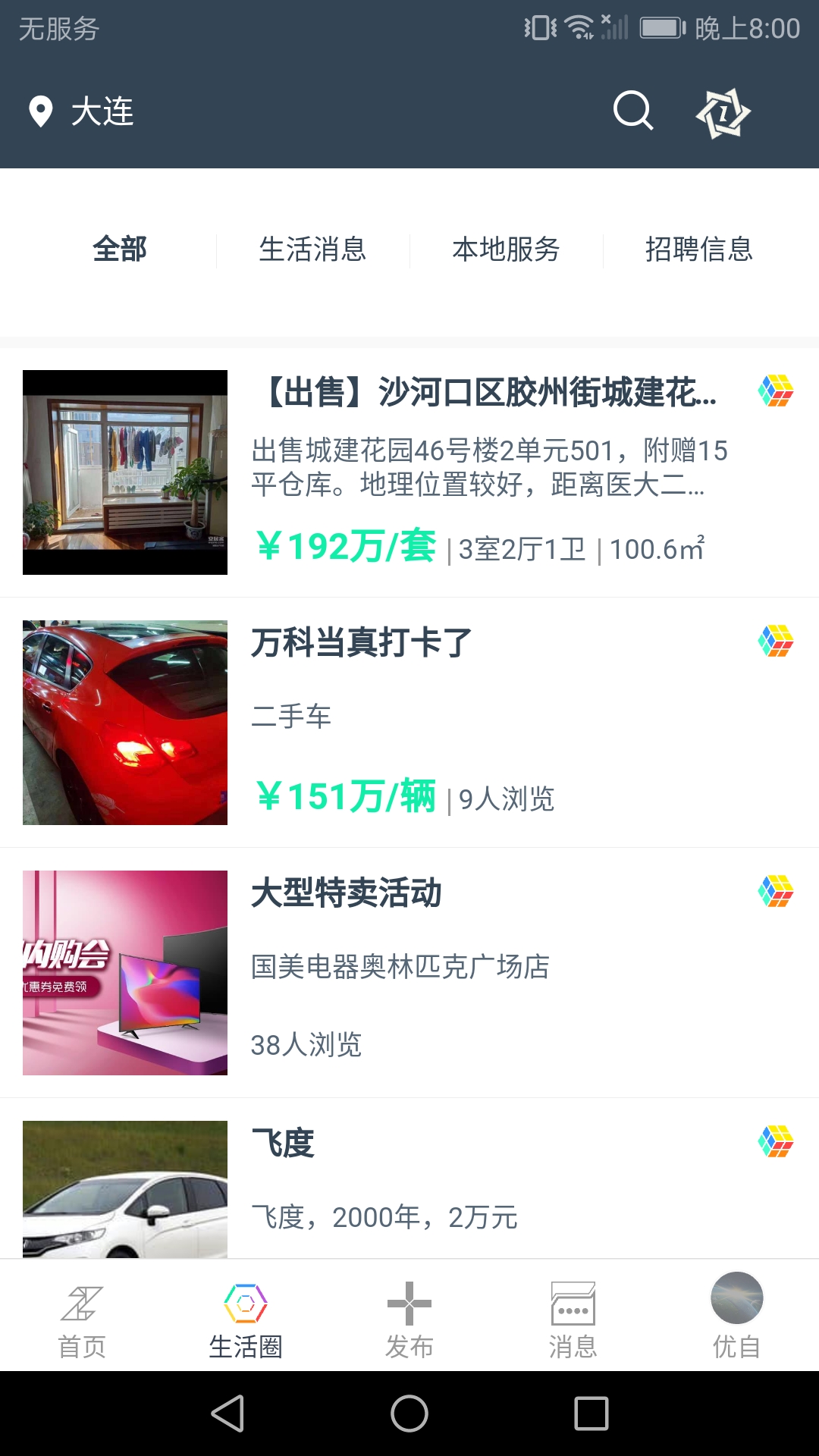Click the cube icon on the 城建花园 listing

(775, 391)
